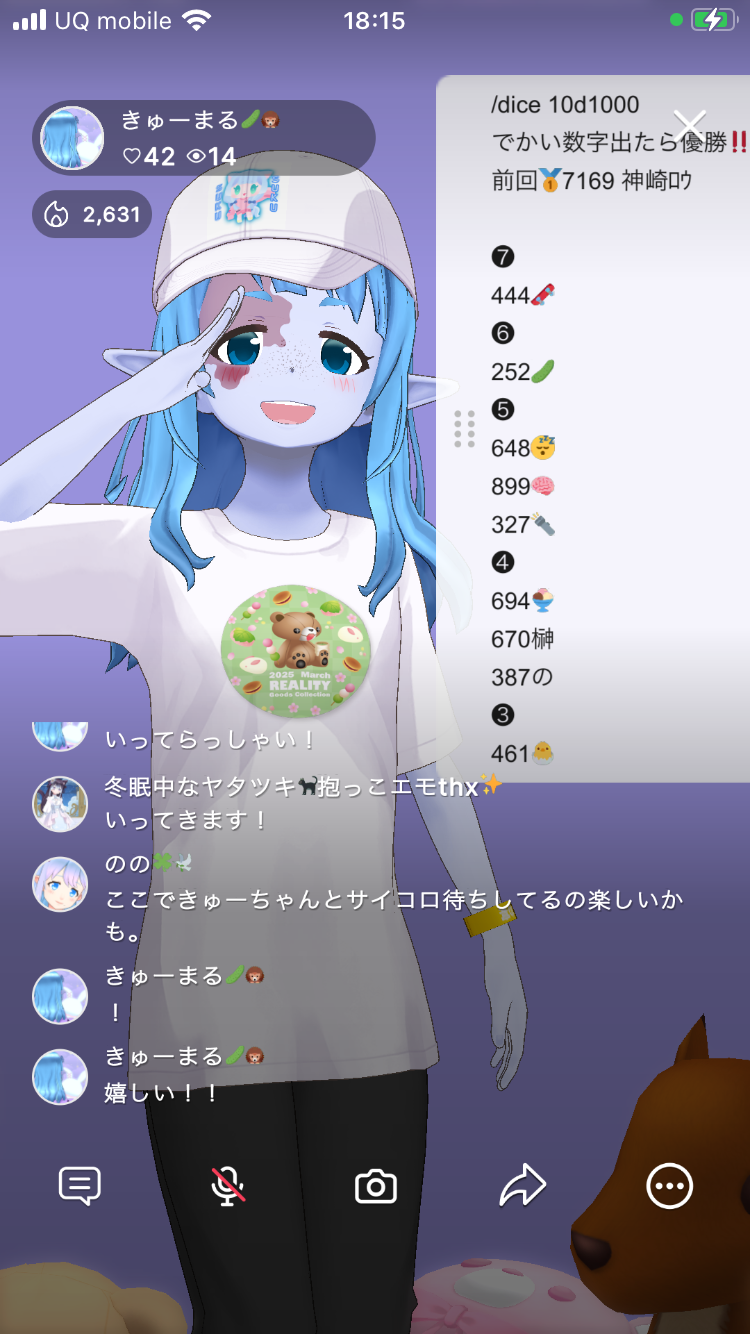Take a screenshot with the camera icon

point(376,1187)
